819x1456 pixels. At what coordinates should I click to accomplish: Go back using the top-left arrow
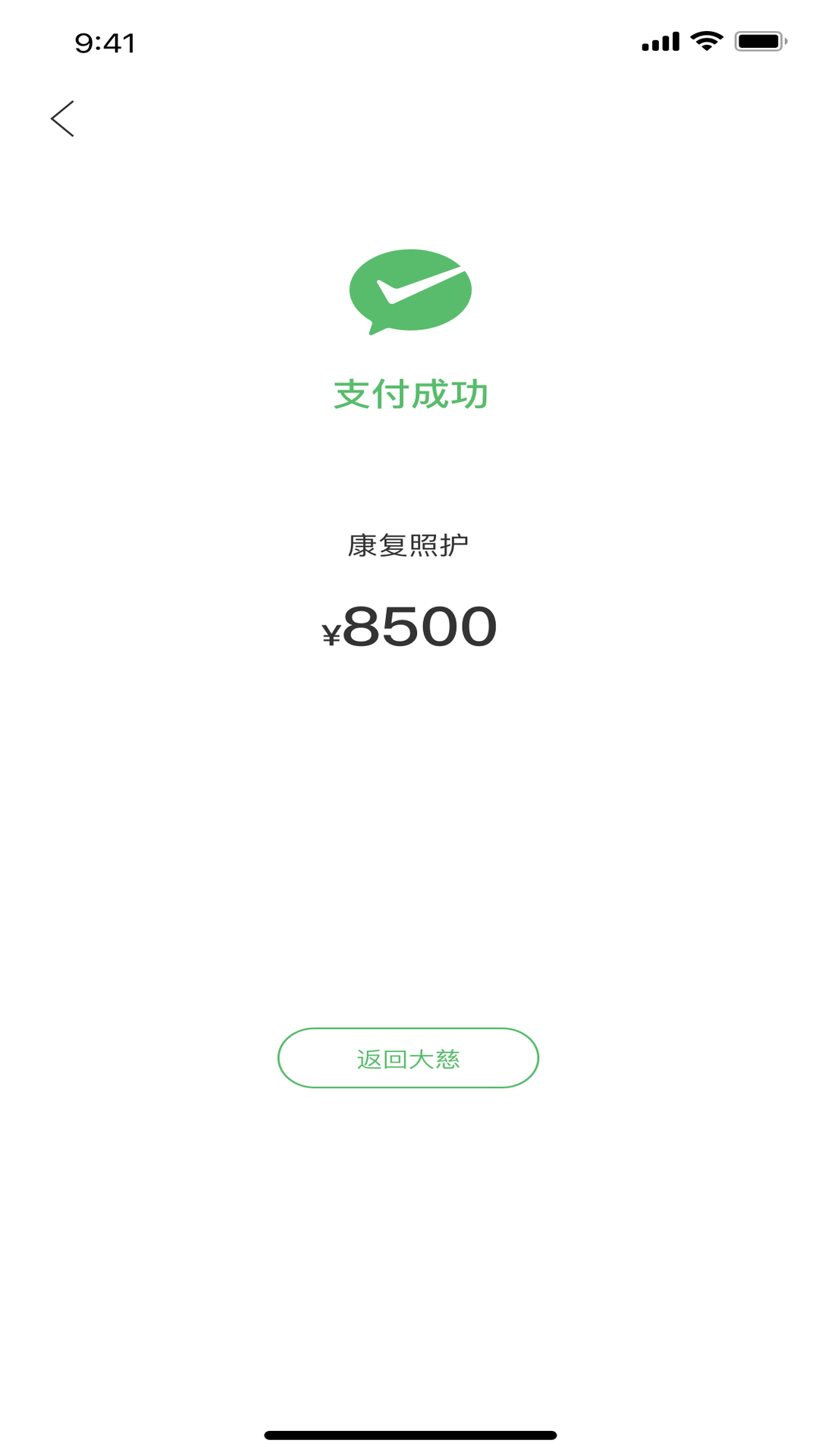62,119
